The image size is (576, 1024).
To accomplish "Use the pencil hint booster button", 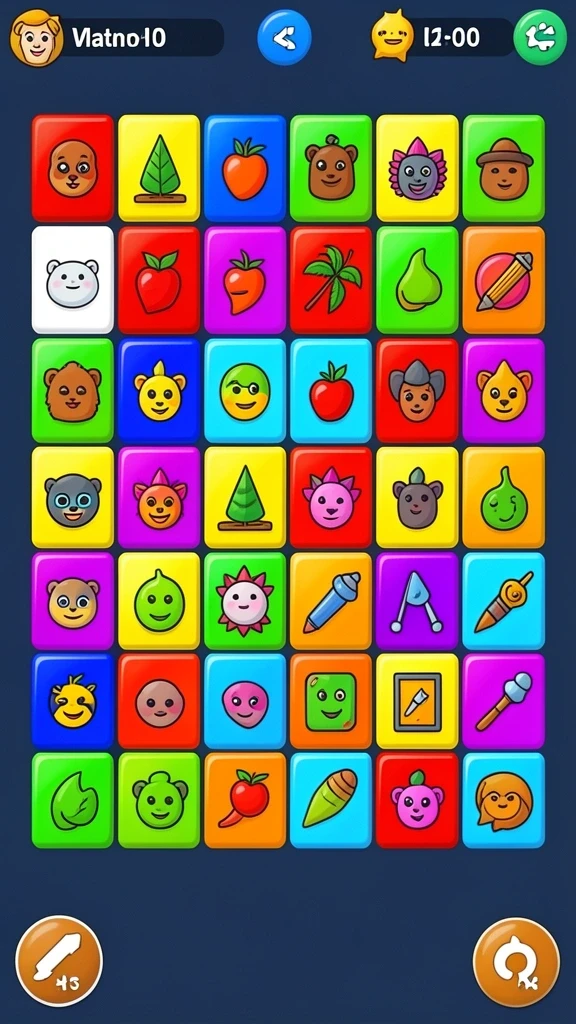I will point(59,961).
